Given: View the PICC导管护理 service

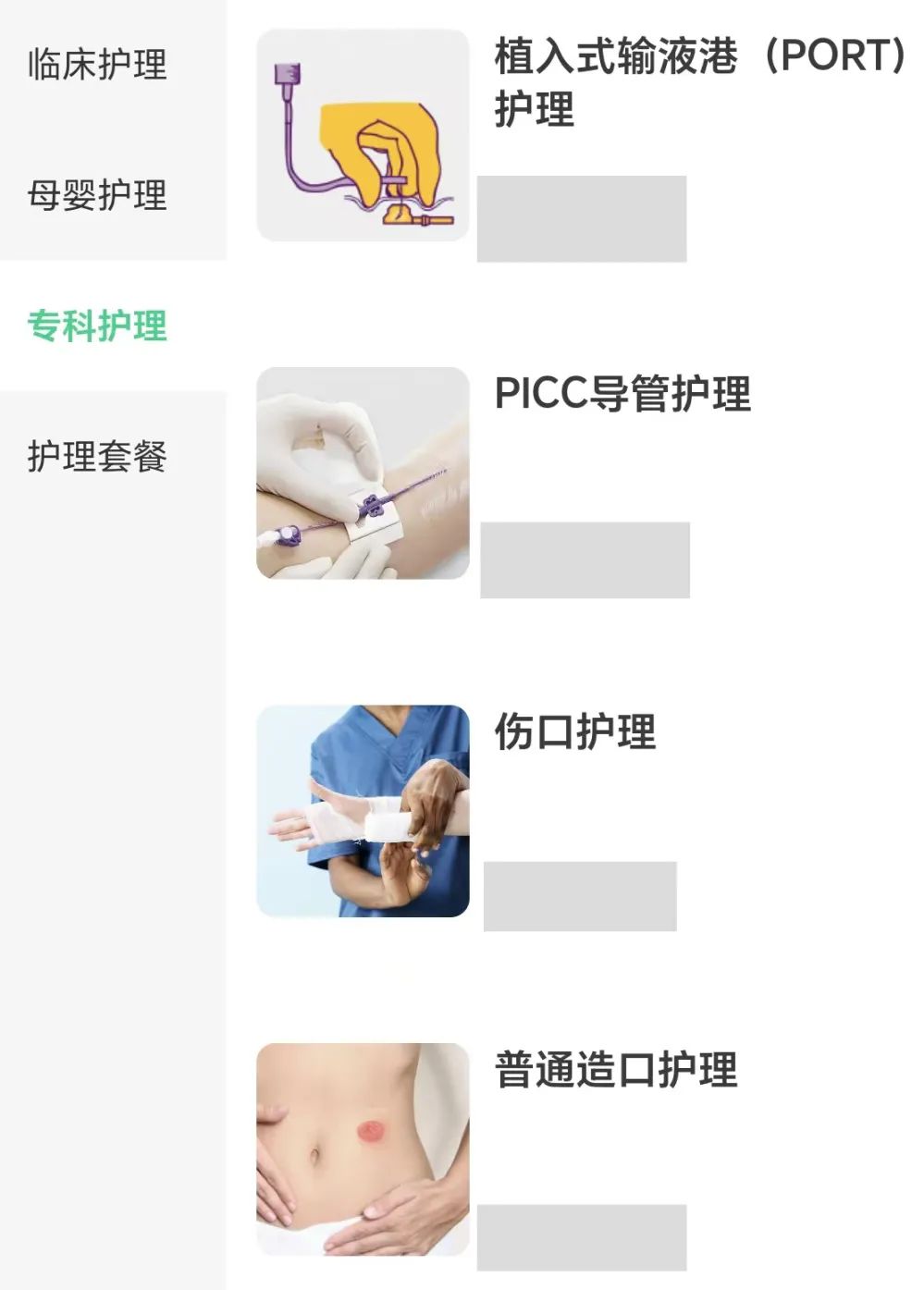Looking at the screenshot, I should click(x=622, y=394).
